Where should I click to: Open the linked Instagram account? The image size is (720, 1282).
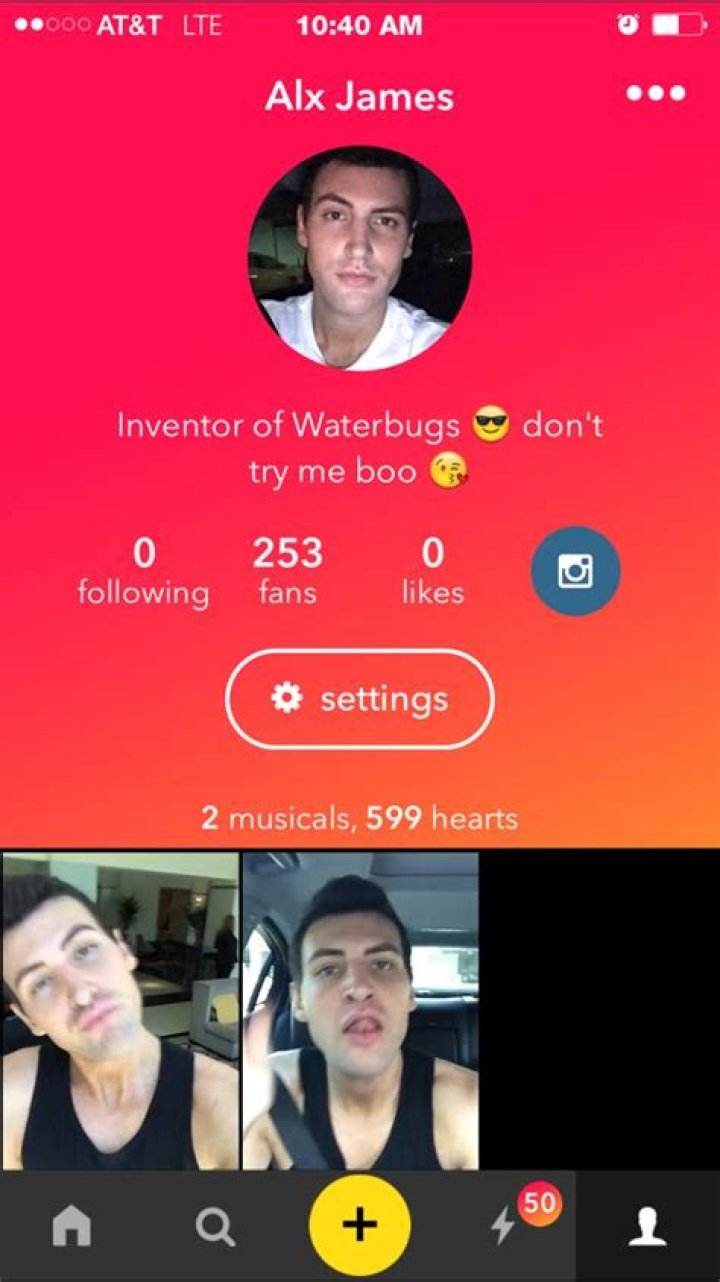(x=575, y=571)
